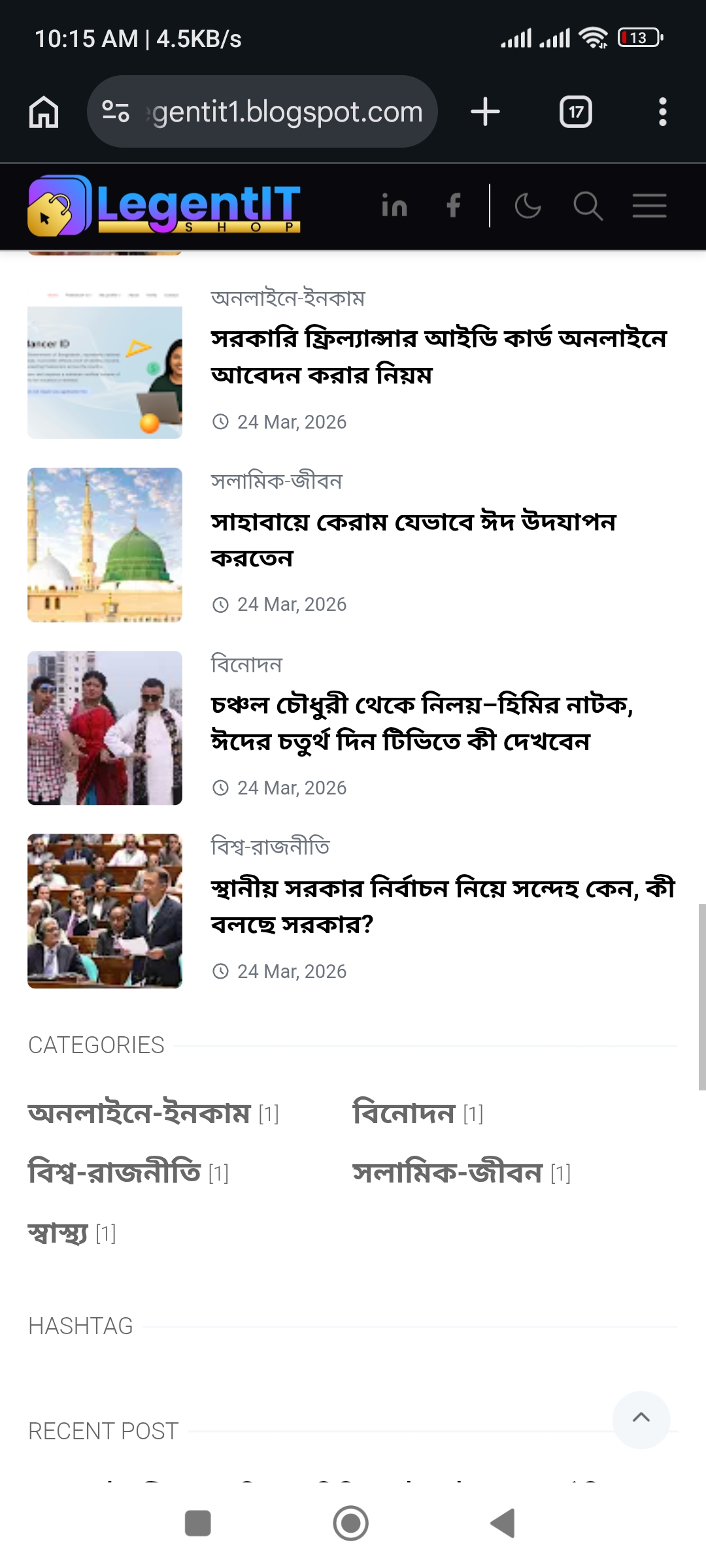This screenshot has width=706, height=1568.
Task: Select the বিনোদন category under Categories
Action: [x=403, y=1113]
